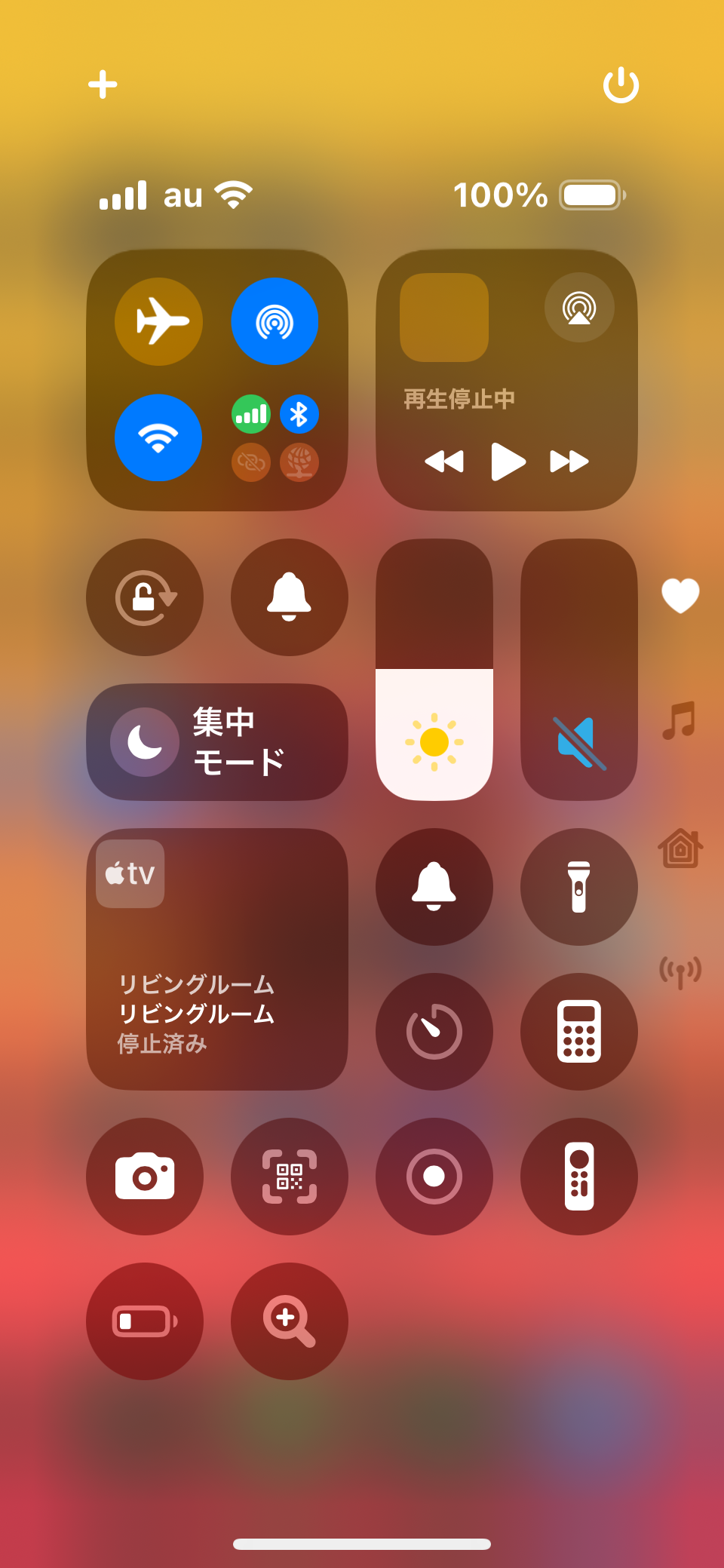Launch the camera
The width and height of the screenshot is (724, 1568).
tap(145, 1177)
